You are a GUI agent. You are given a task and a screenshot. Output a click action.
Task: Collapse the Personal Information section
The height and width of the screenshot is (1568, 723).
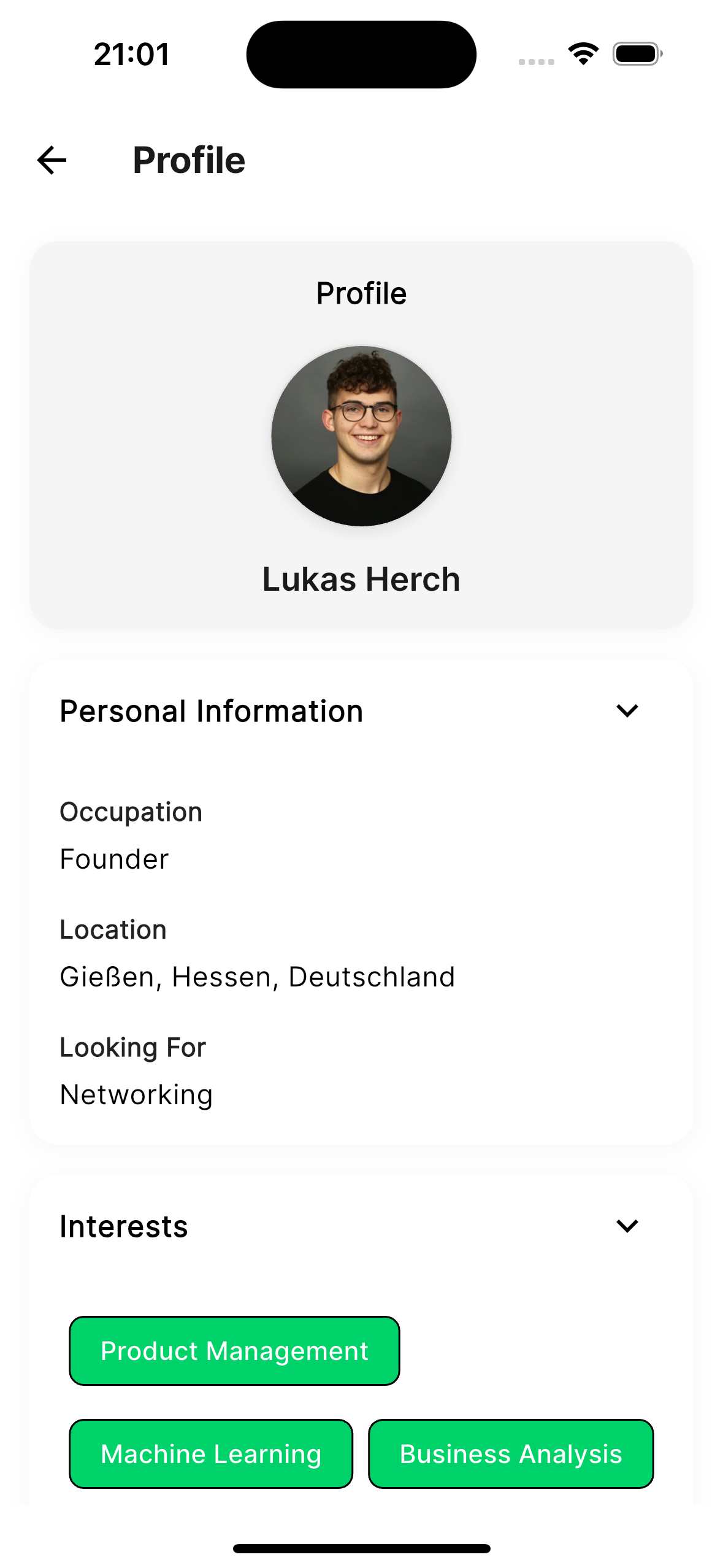(x=627, y=711)
